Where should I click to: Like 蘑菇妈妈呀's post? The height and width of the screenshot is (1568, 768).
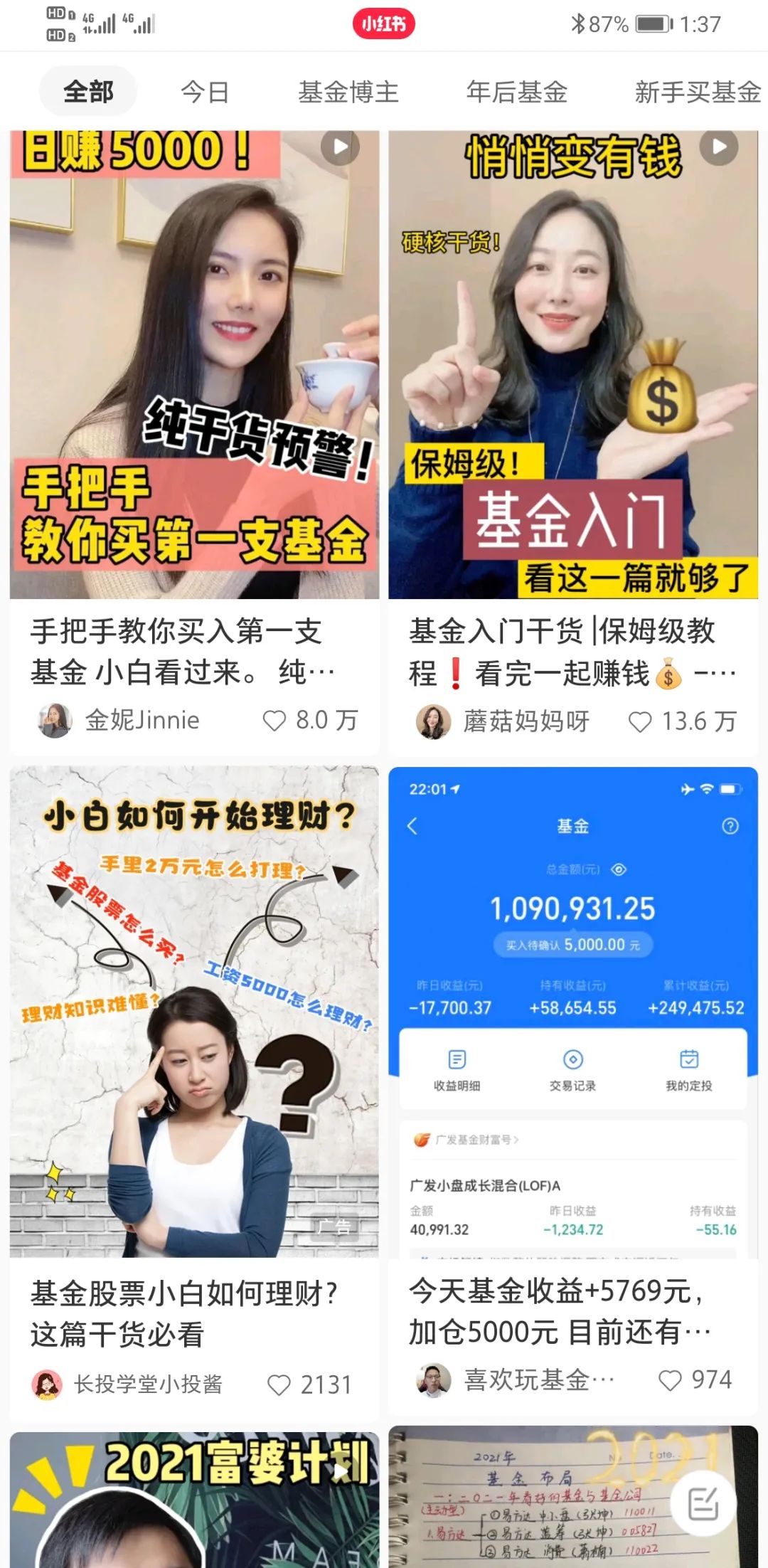coord(640,722)
